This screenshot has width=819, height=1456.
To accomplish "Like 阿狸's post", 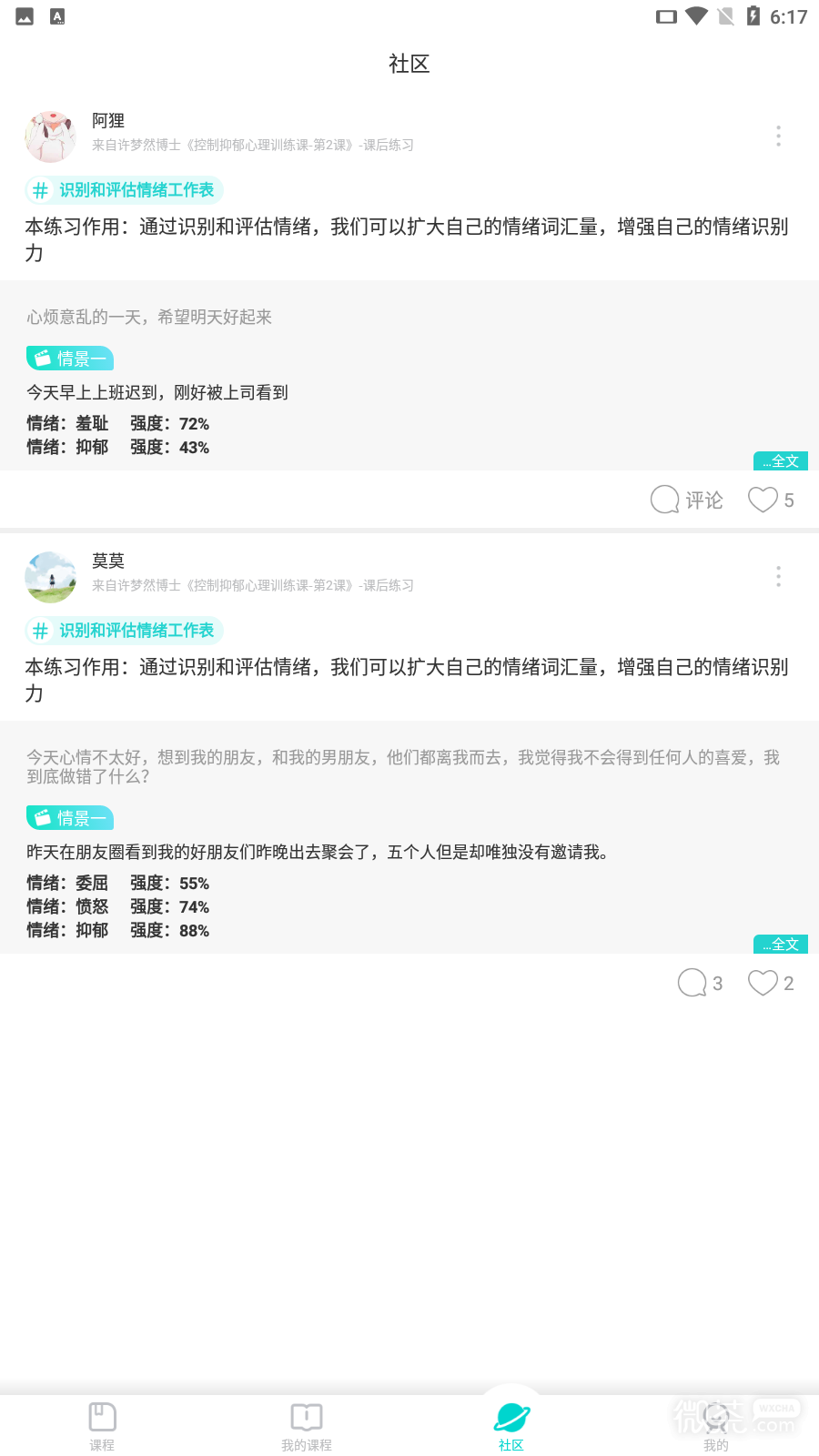I will click(771, 500).
